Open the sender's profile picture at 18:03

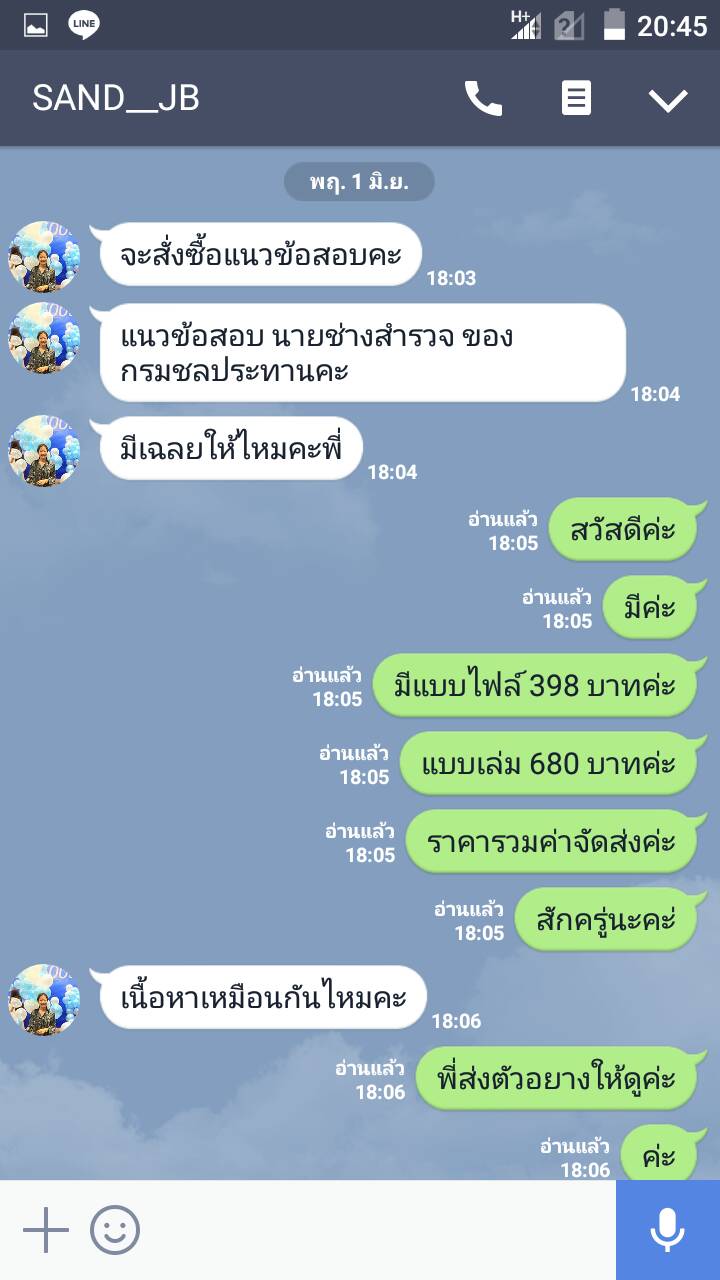pos(45,257)
